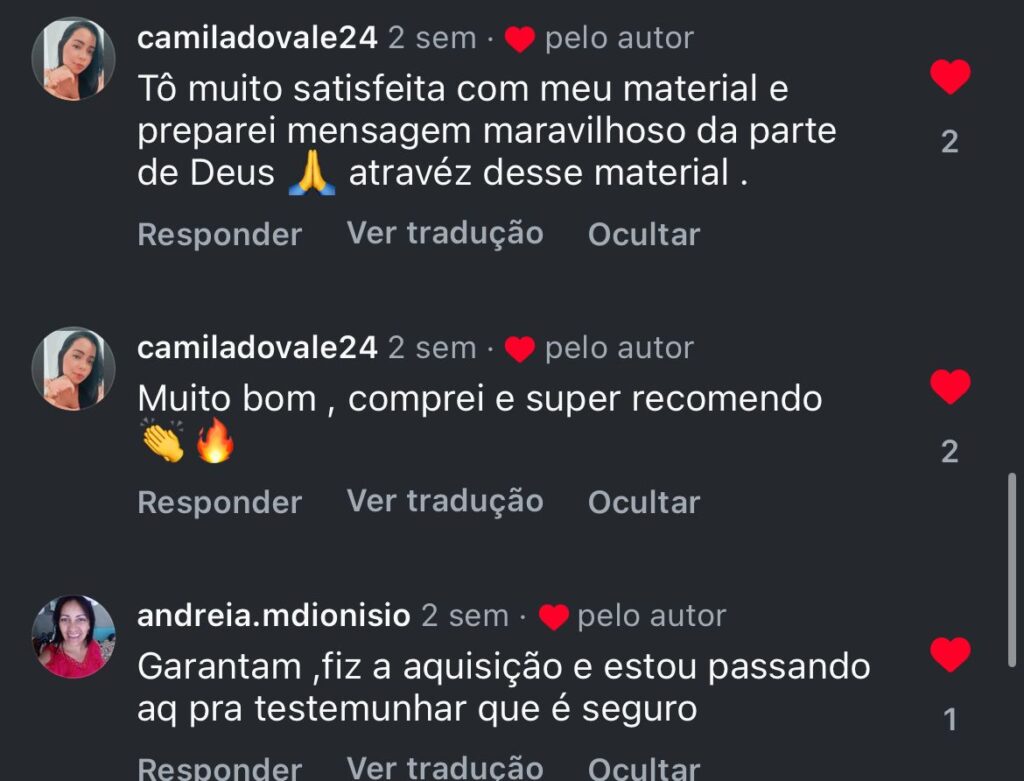View translation of andreia.mdionisio's comment
The height and width of the screenshot is (781, 1024).
click(x=444, y=767)
